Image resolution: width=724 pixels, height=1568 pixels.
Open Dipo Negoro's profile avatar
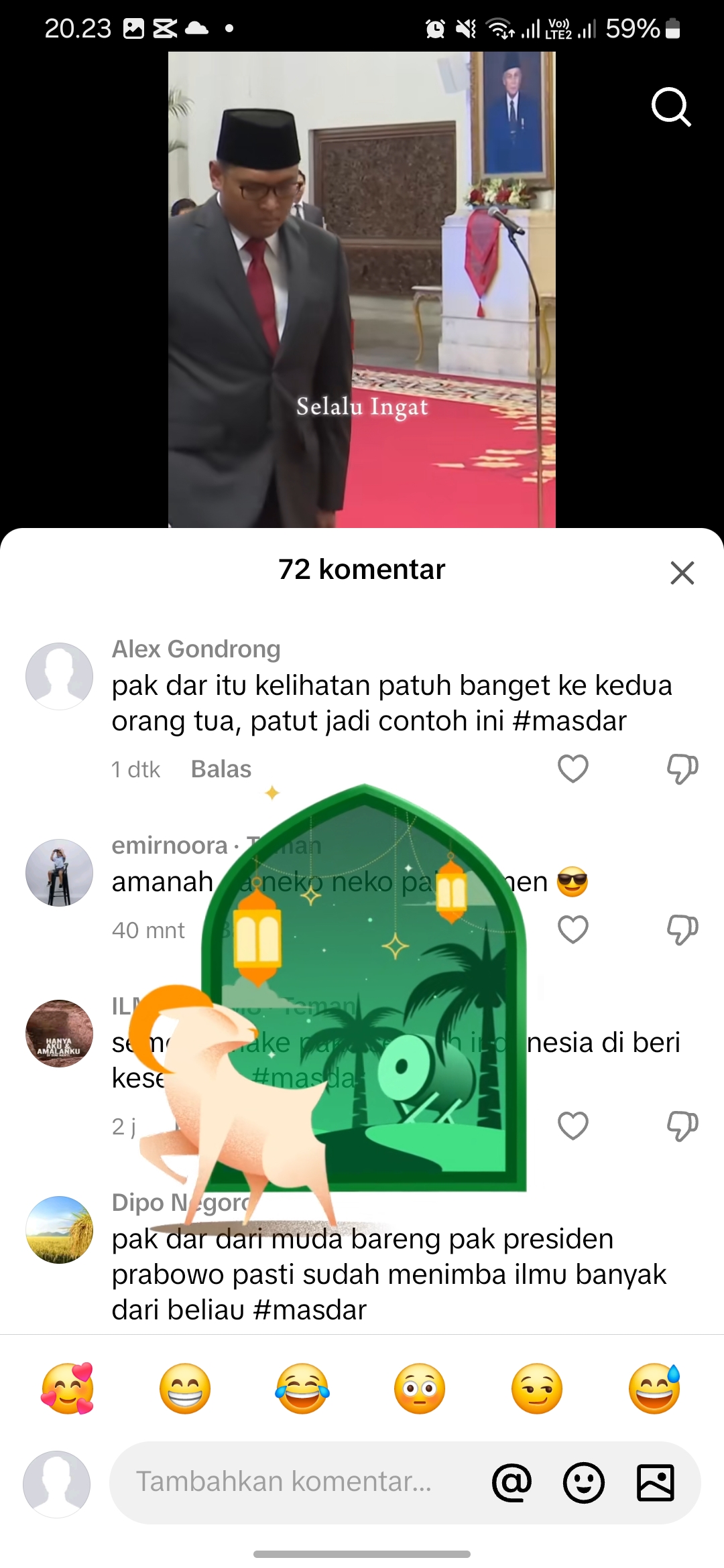coord(59,1230)
